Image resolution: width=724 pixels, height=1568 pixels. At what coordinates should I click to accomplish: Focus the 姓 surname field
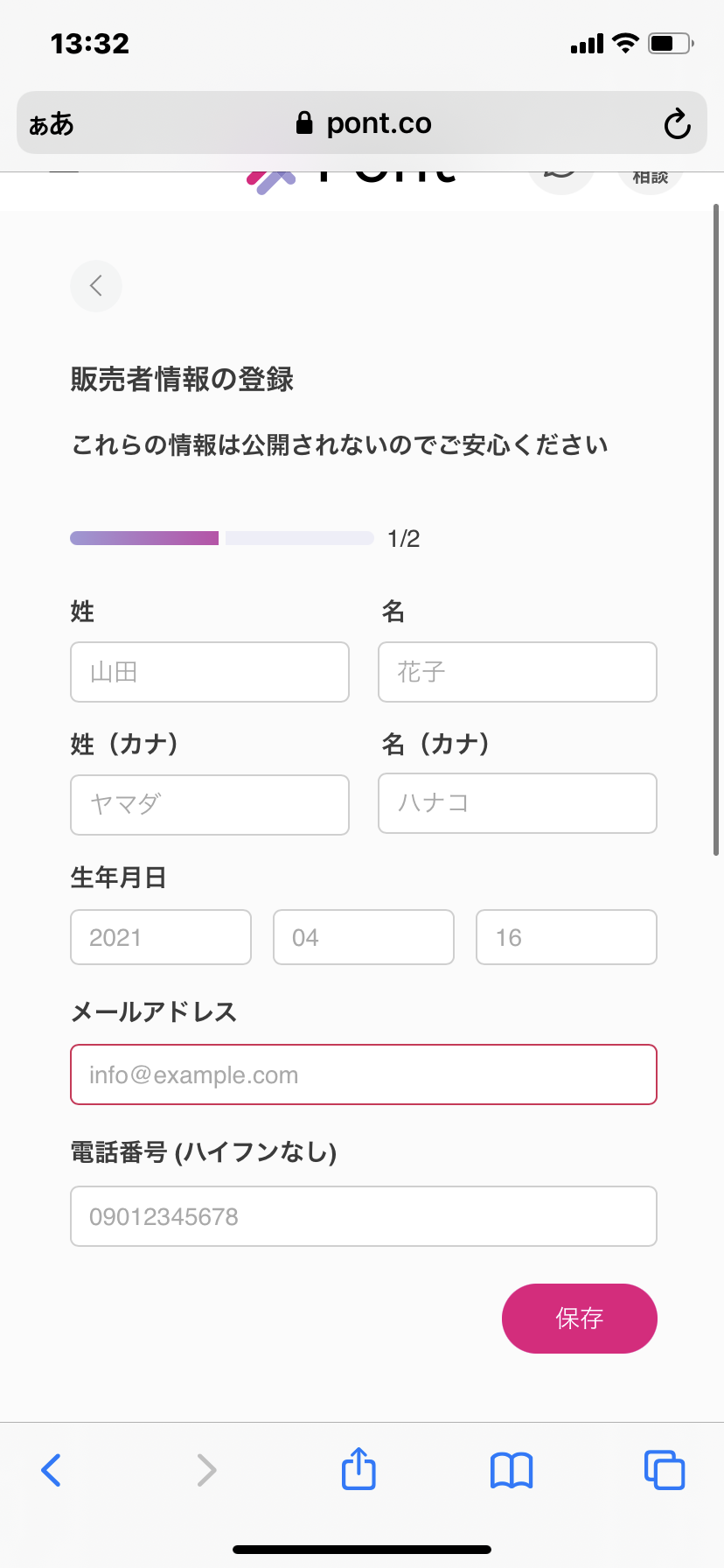tap(210, 672)
